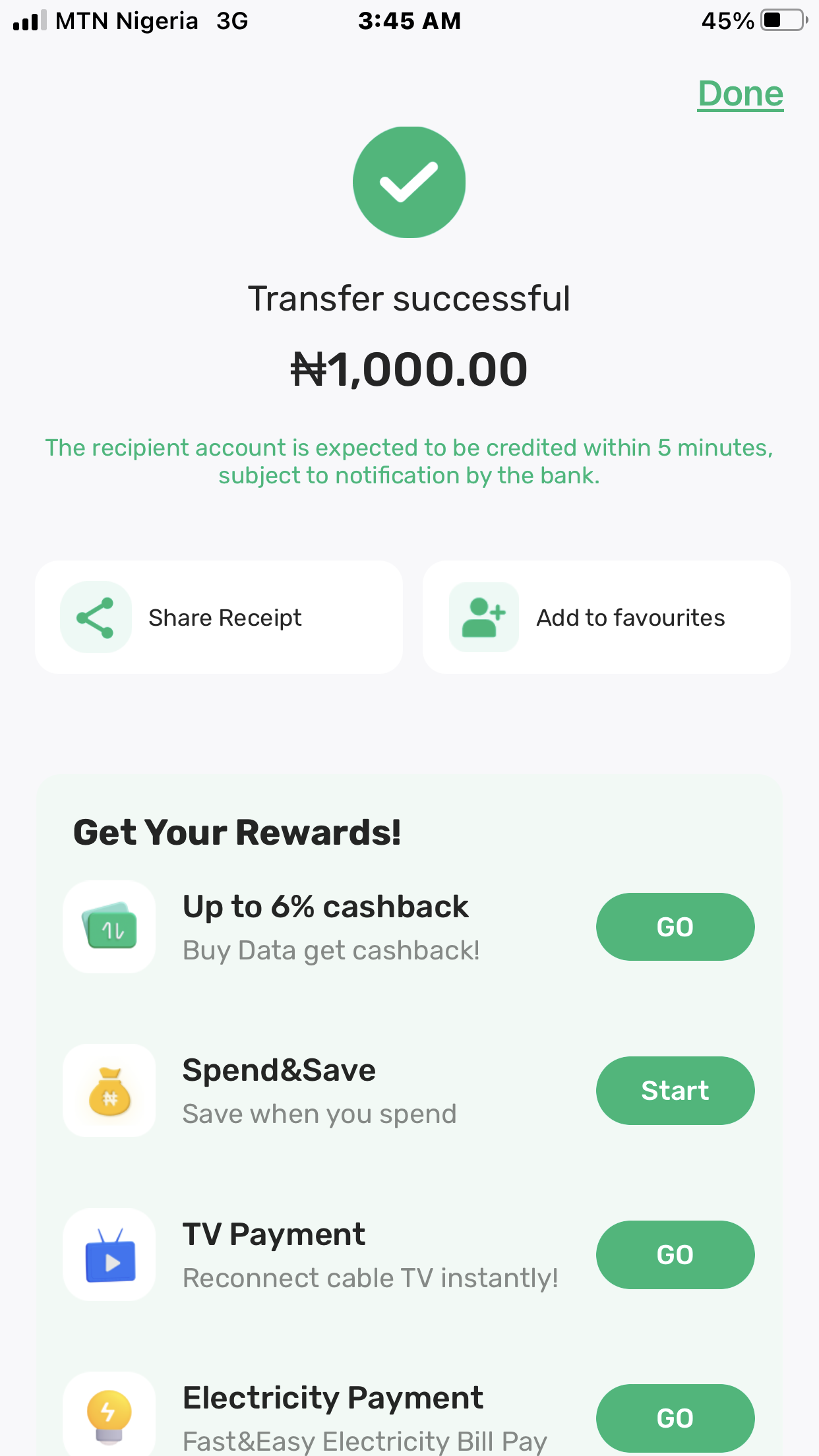The width and height of the screenshot is (819, 1456).
Task: Tap GO for 6% cashback offer
Action: click(675, 926)
